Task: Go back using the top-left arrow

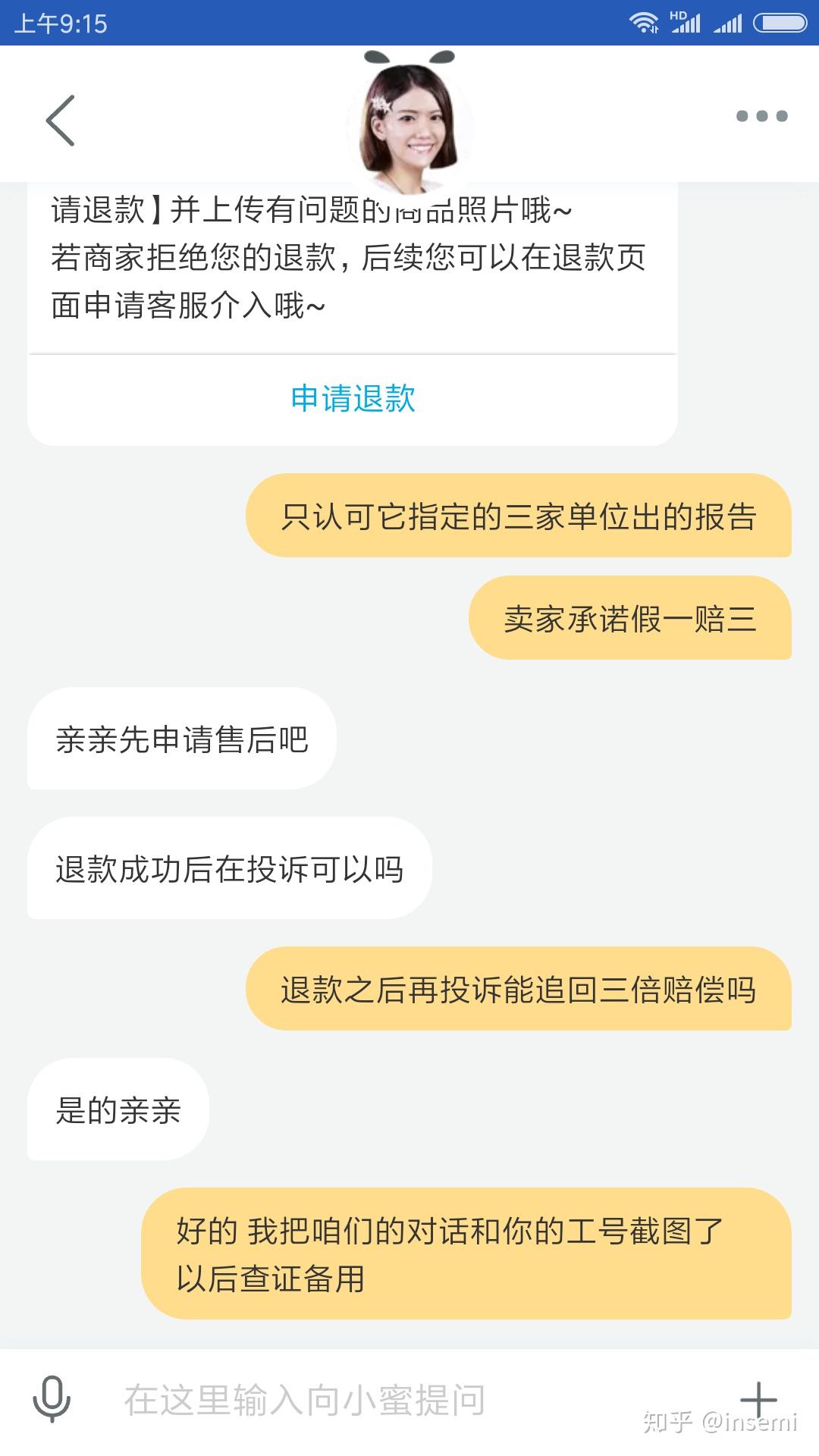Action: (61, 120)
